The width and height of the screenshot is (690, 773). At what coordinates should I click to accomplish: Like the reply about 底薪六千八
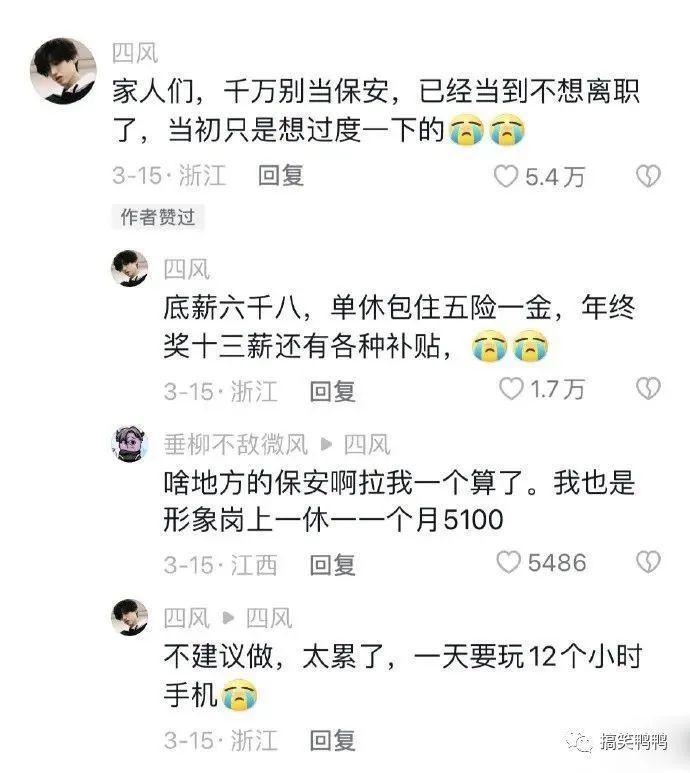coord(511,389)
